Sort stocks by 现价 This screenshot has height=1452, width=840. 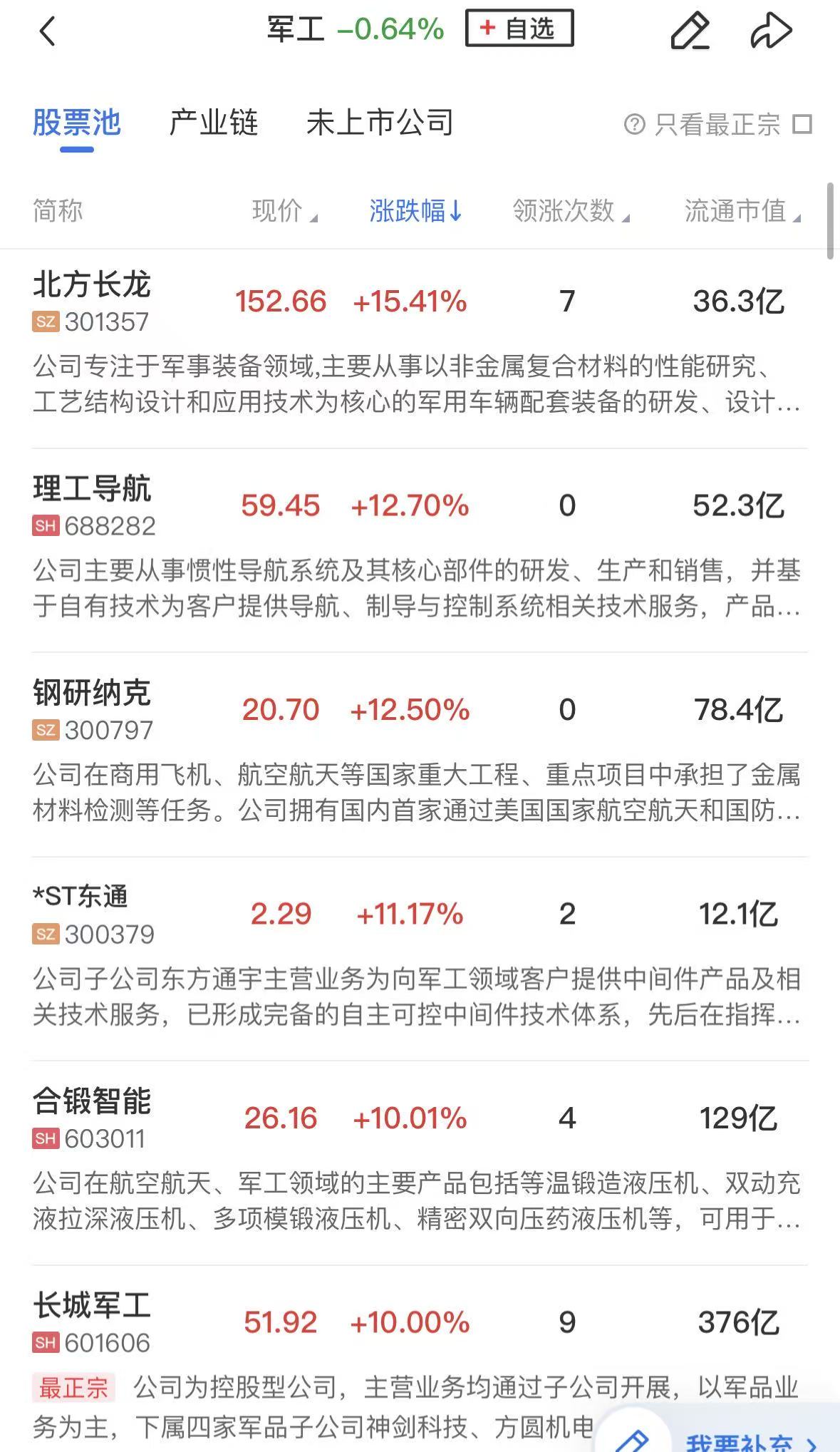[x=284, y=211]
